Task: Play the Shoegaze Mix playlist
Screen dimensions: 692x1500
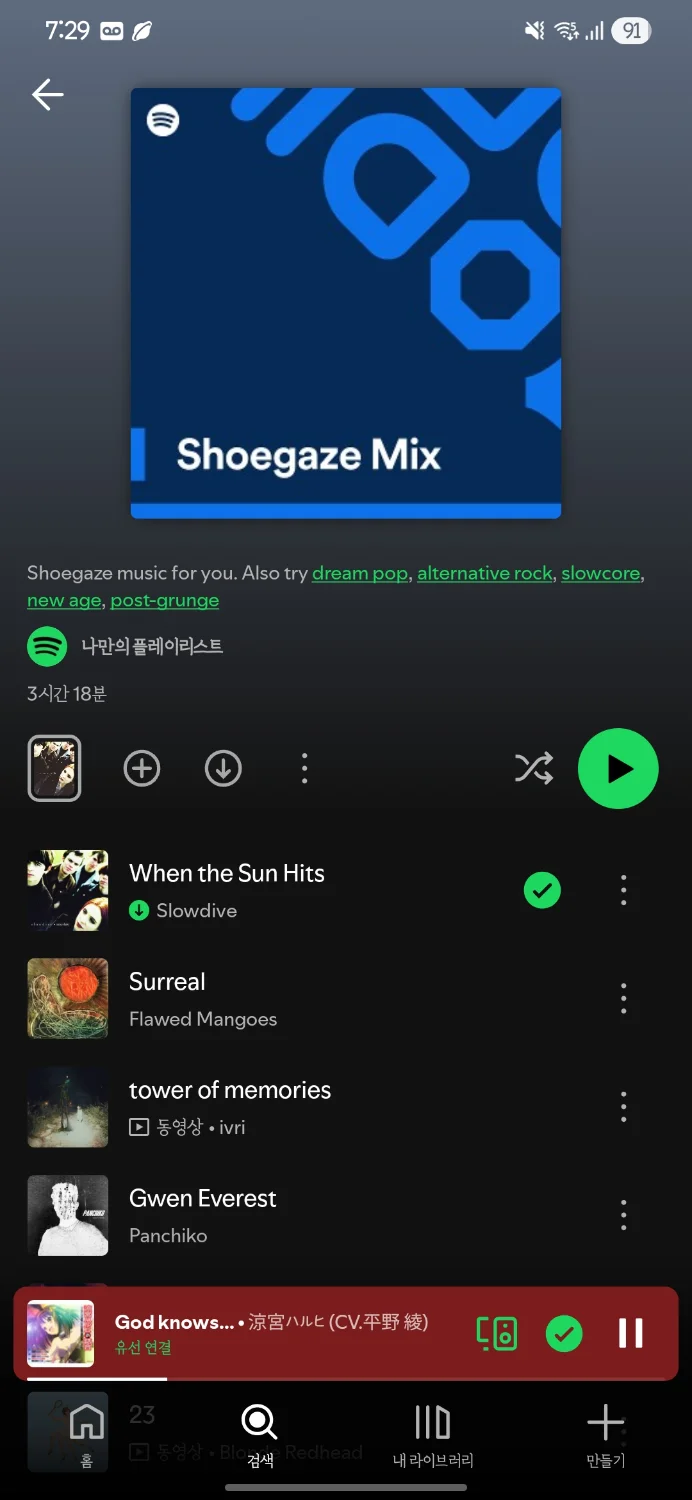Action: click(x=618, y=768)
